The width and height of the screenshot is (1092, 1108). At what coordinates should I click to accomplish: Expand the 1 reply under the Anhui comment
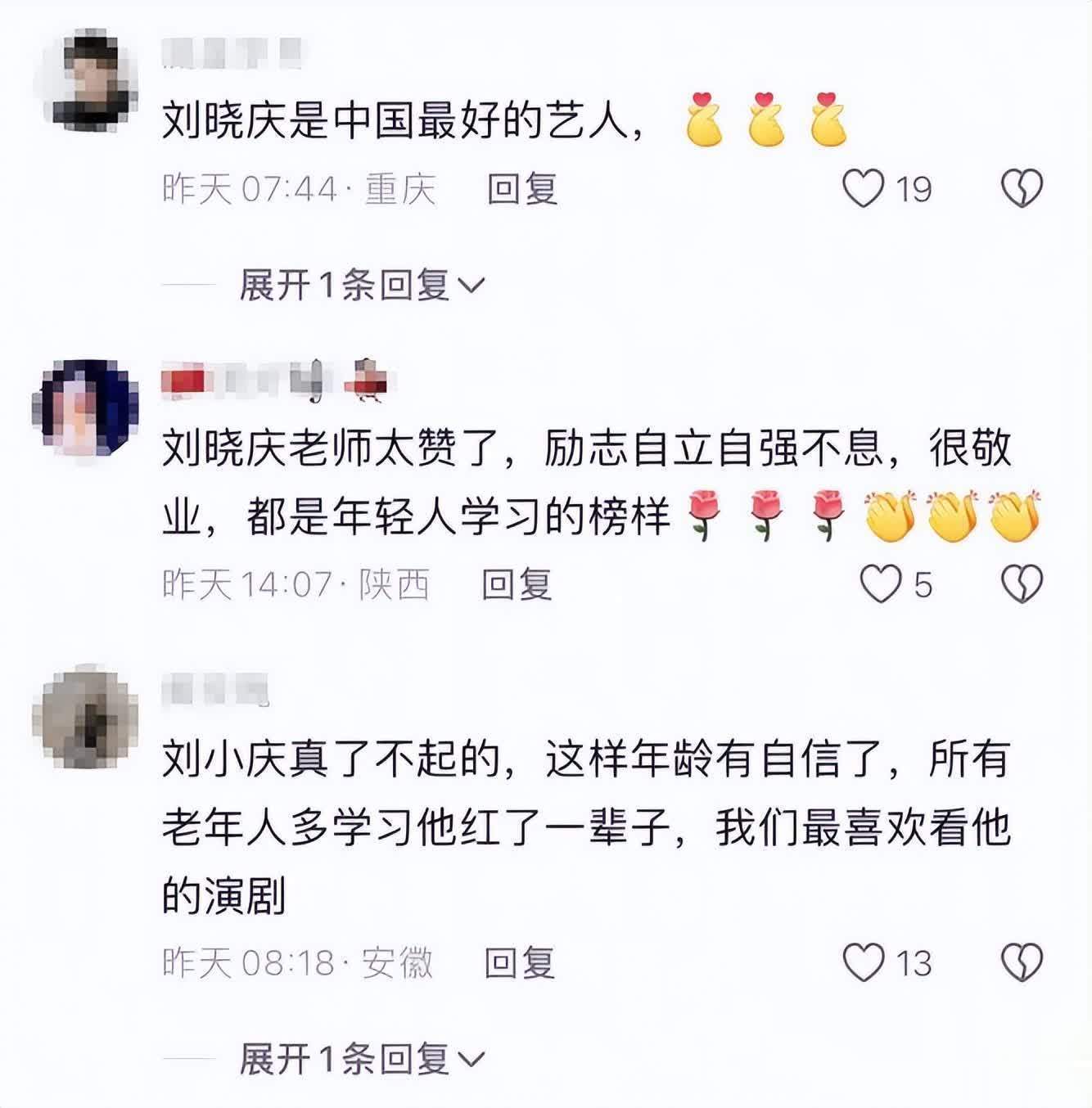362,1059
